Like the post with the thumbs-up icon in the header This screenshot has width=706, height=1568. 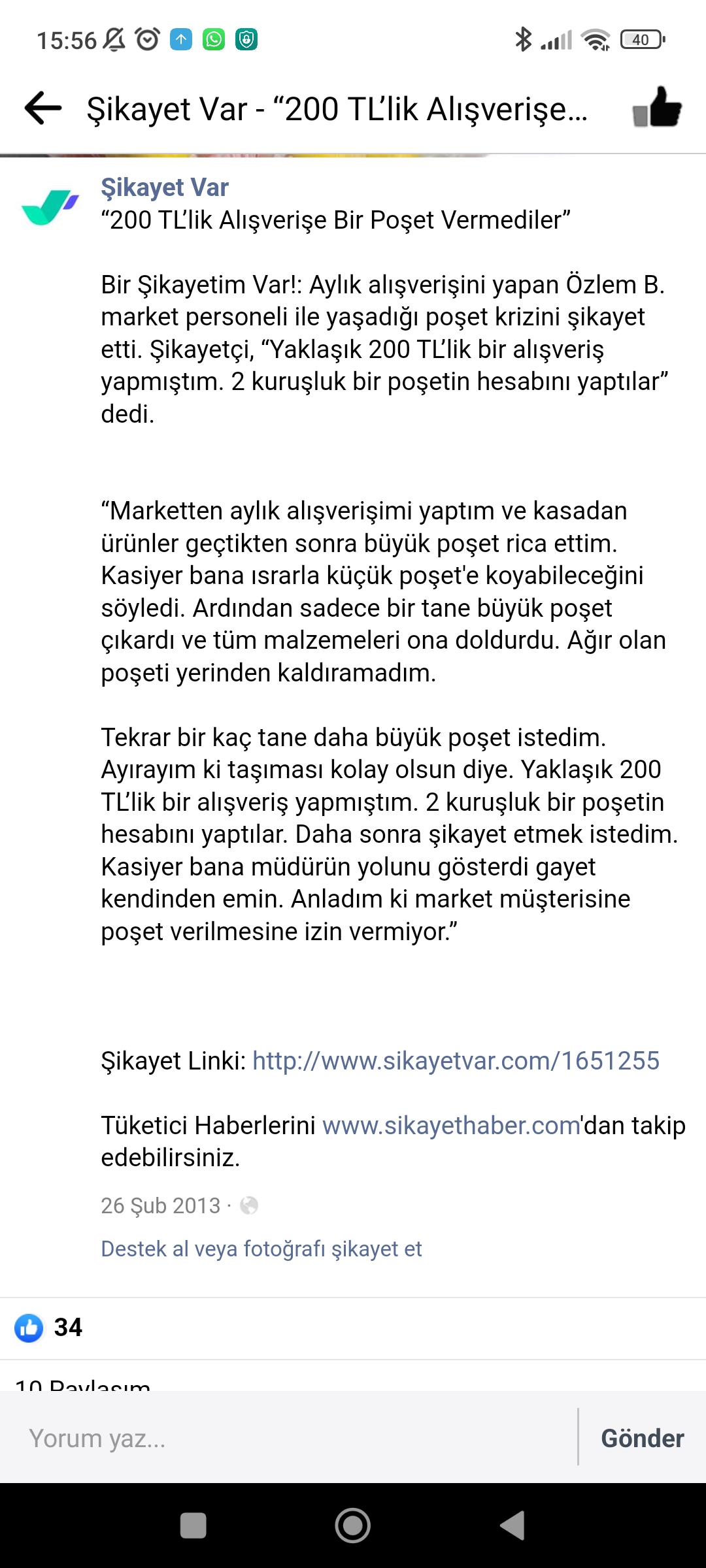[x=657, y=107]
